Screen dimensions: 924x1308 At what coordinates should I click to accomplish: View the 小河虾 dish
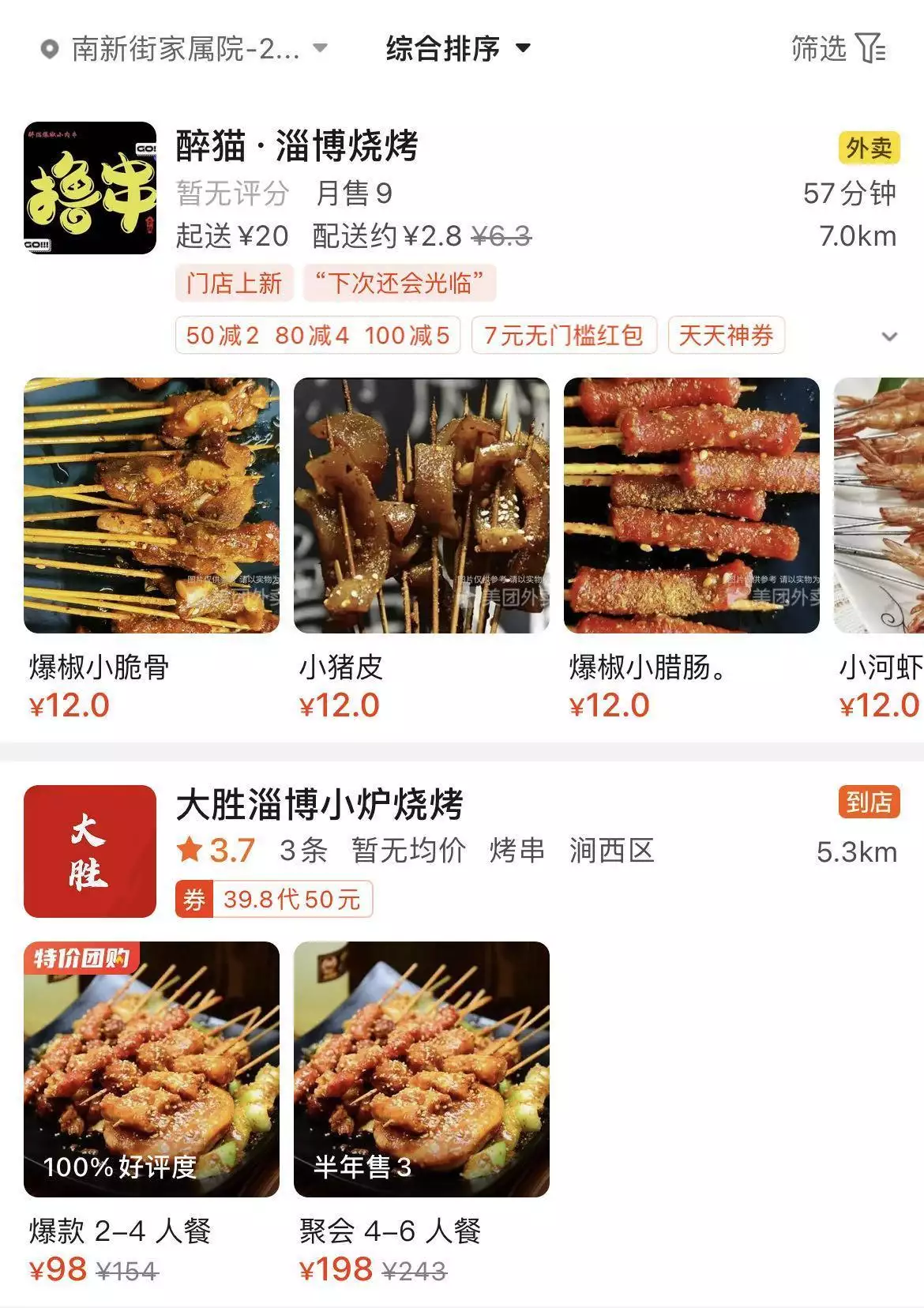coord(880,506)
